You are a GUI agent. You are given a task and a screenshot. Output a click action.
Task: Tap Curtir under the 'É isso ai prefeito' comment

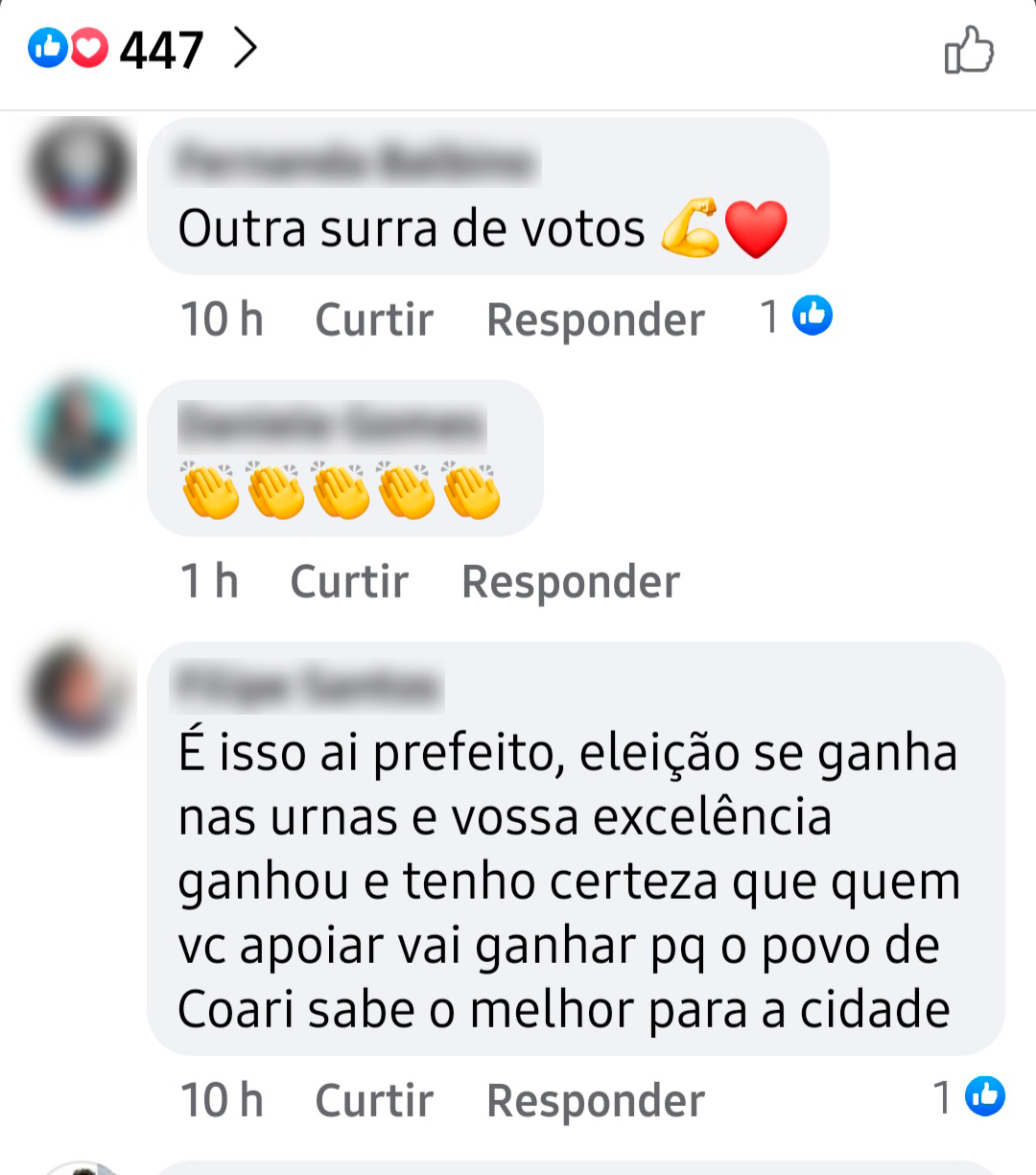(374, 1100)
